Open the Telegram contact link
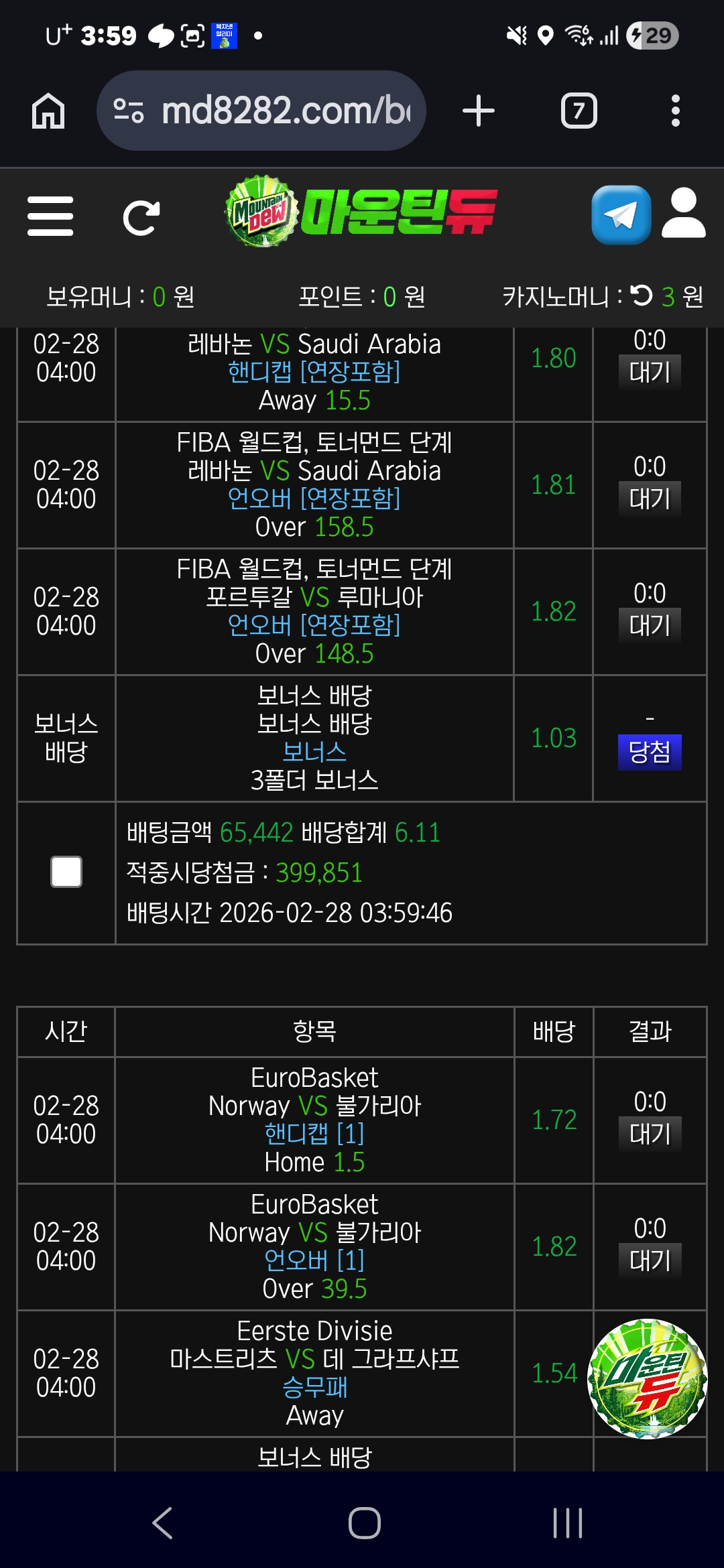 [621, 215]
